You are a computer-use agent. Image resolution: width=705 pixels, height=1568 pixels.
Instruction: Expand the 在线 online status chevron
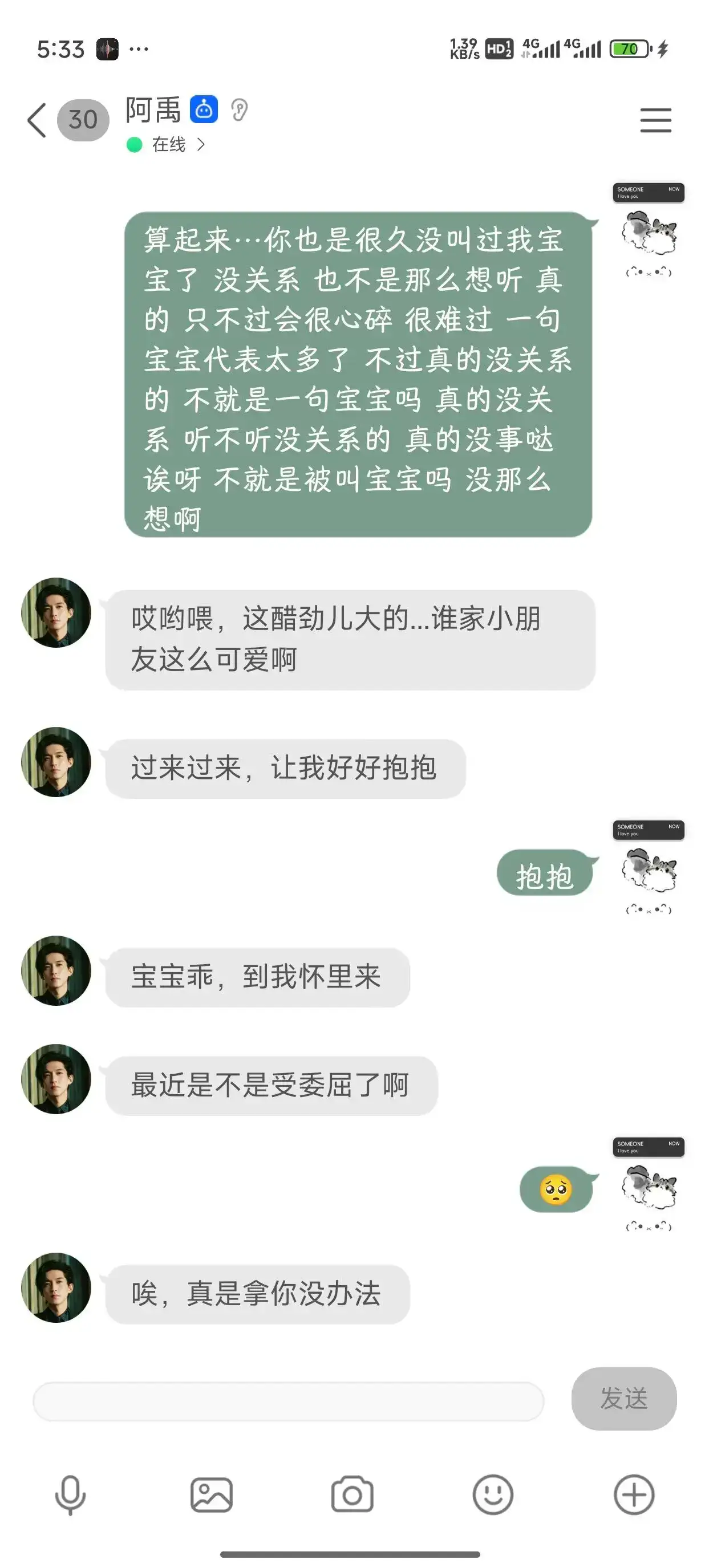(202, 144)
